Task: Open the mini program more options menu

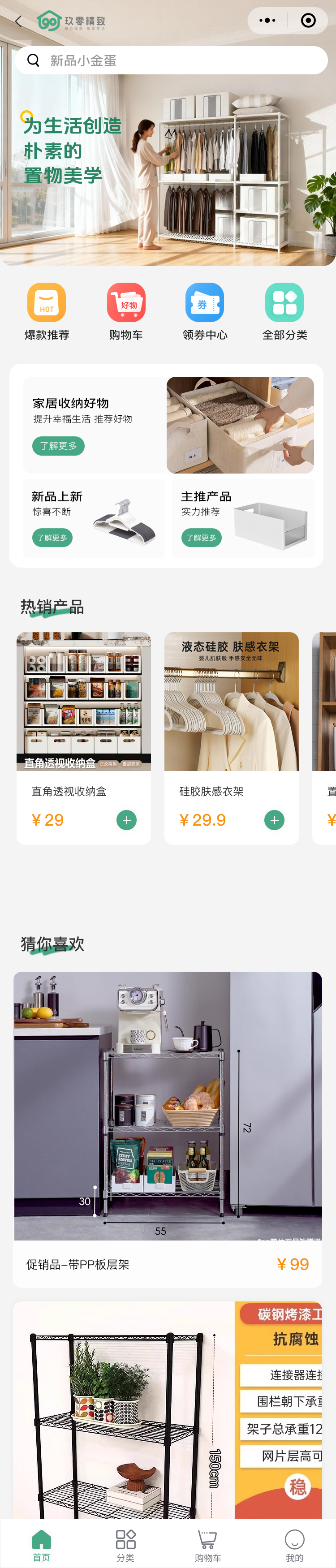Action: pos(267,21)
